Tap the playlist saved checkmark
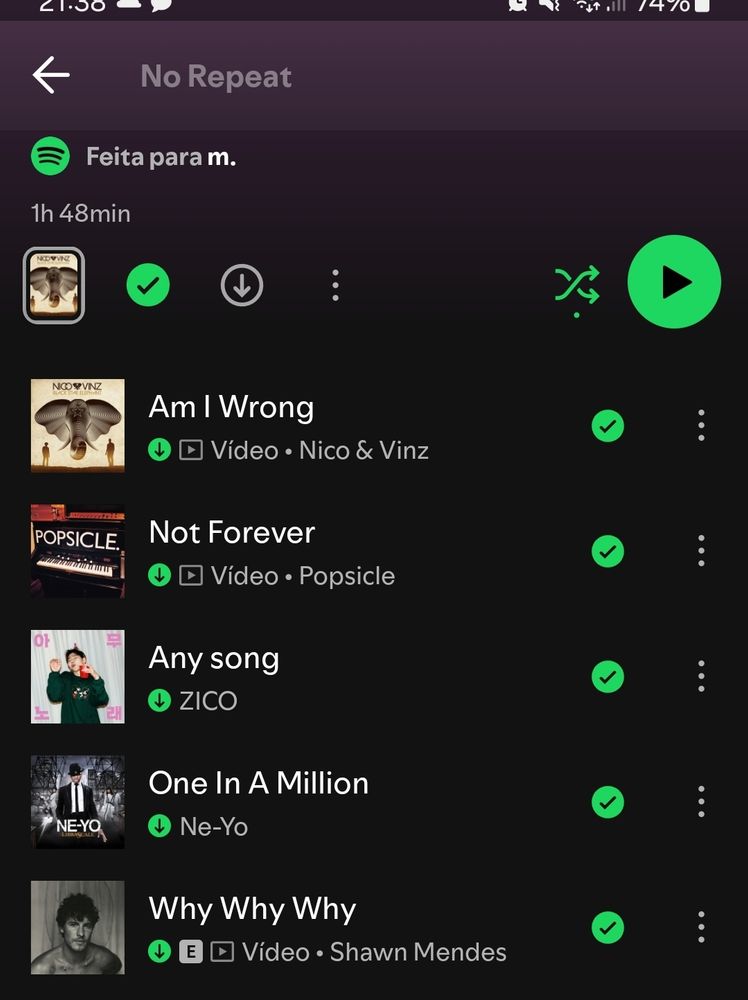Image resolution: width=748 pixels, height=1000 pixels. 148,286
